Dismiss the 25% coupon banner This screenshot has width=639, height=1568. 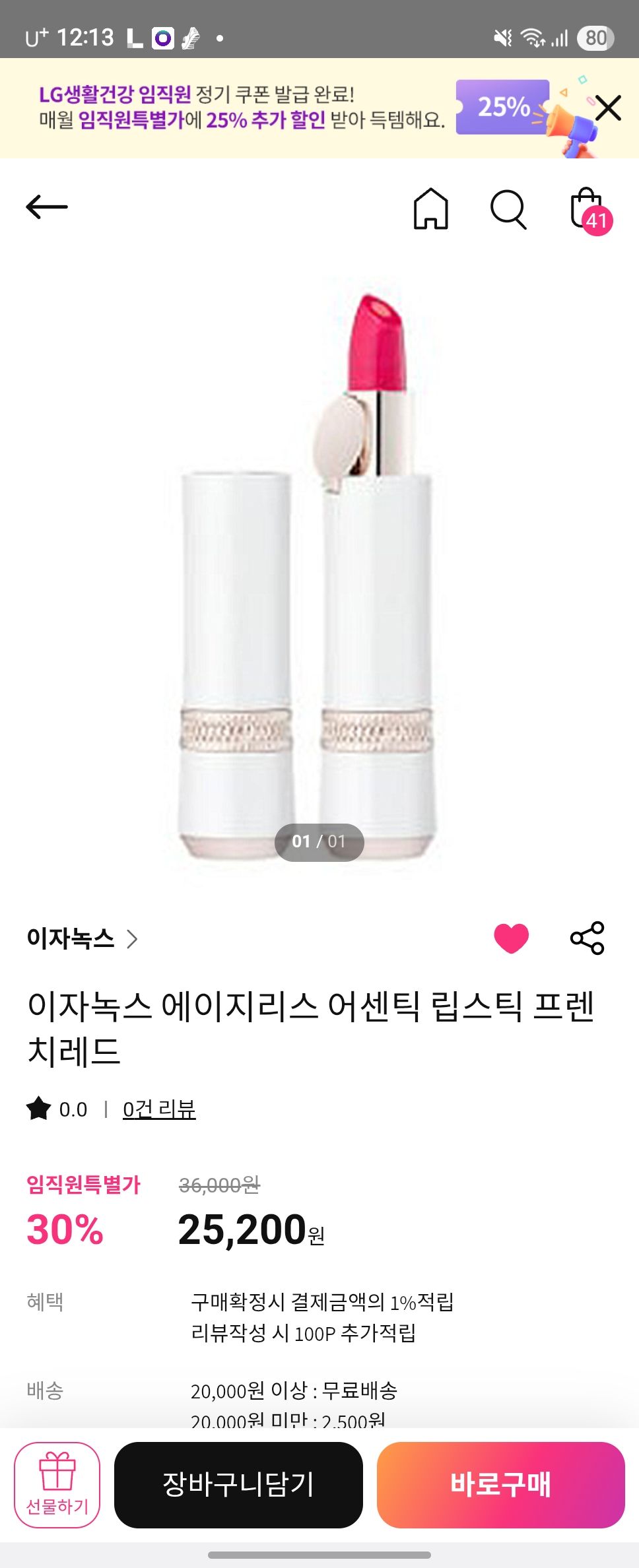[x=608, y=108]
